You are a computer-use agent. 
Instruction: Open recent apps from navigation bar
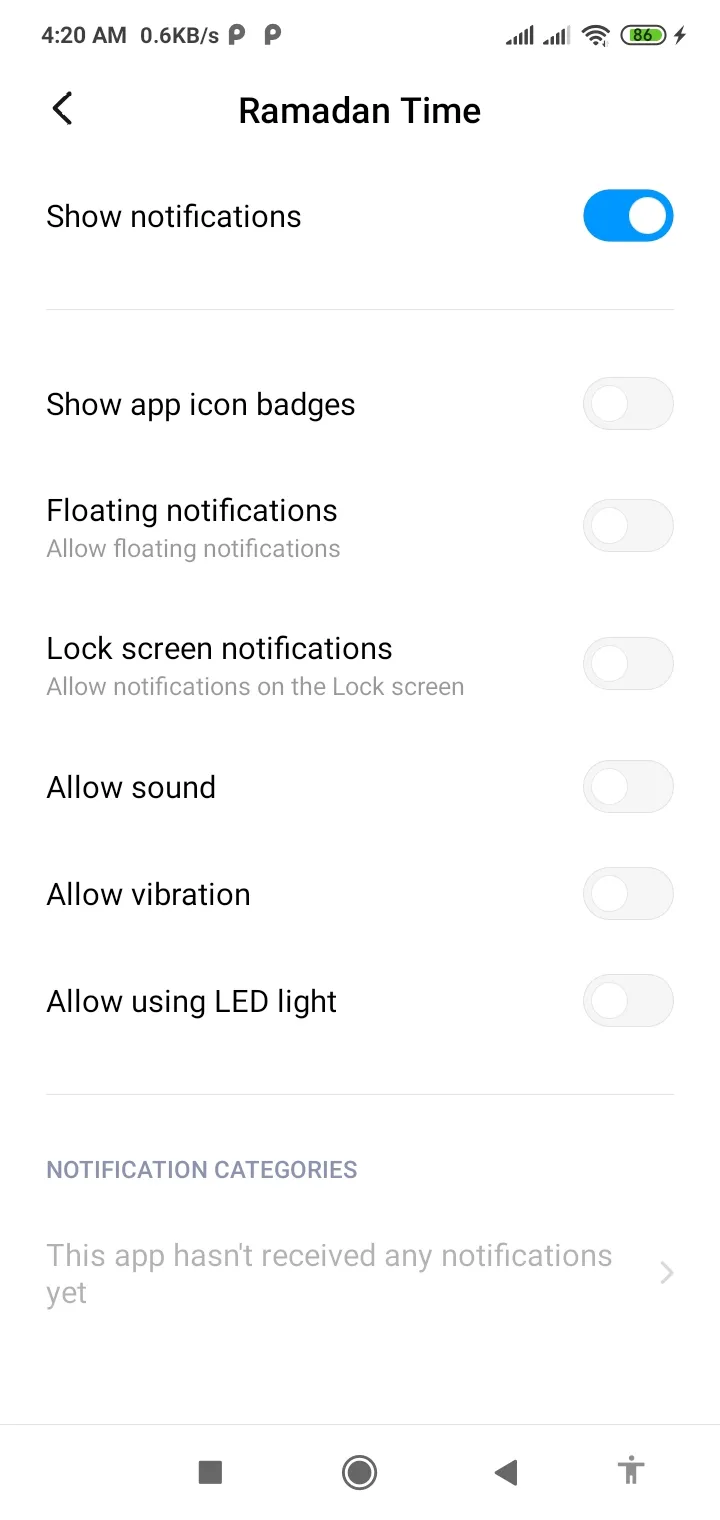210,1472
